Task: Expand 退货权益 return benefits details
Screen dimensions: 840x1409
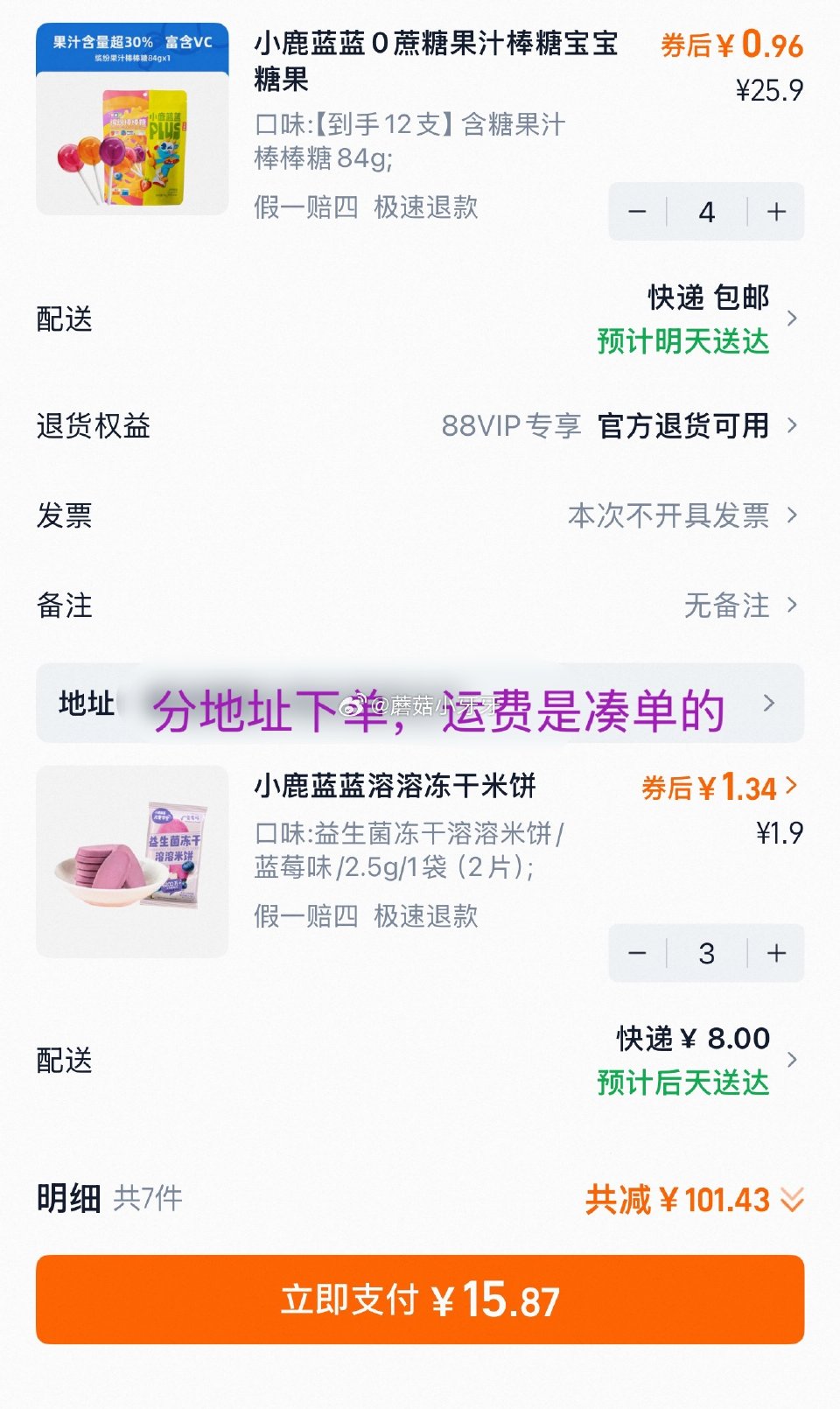Action: [x=420, y=426]
